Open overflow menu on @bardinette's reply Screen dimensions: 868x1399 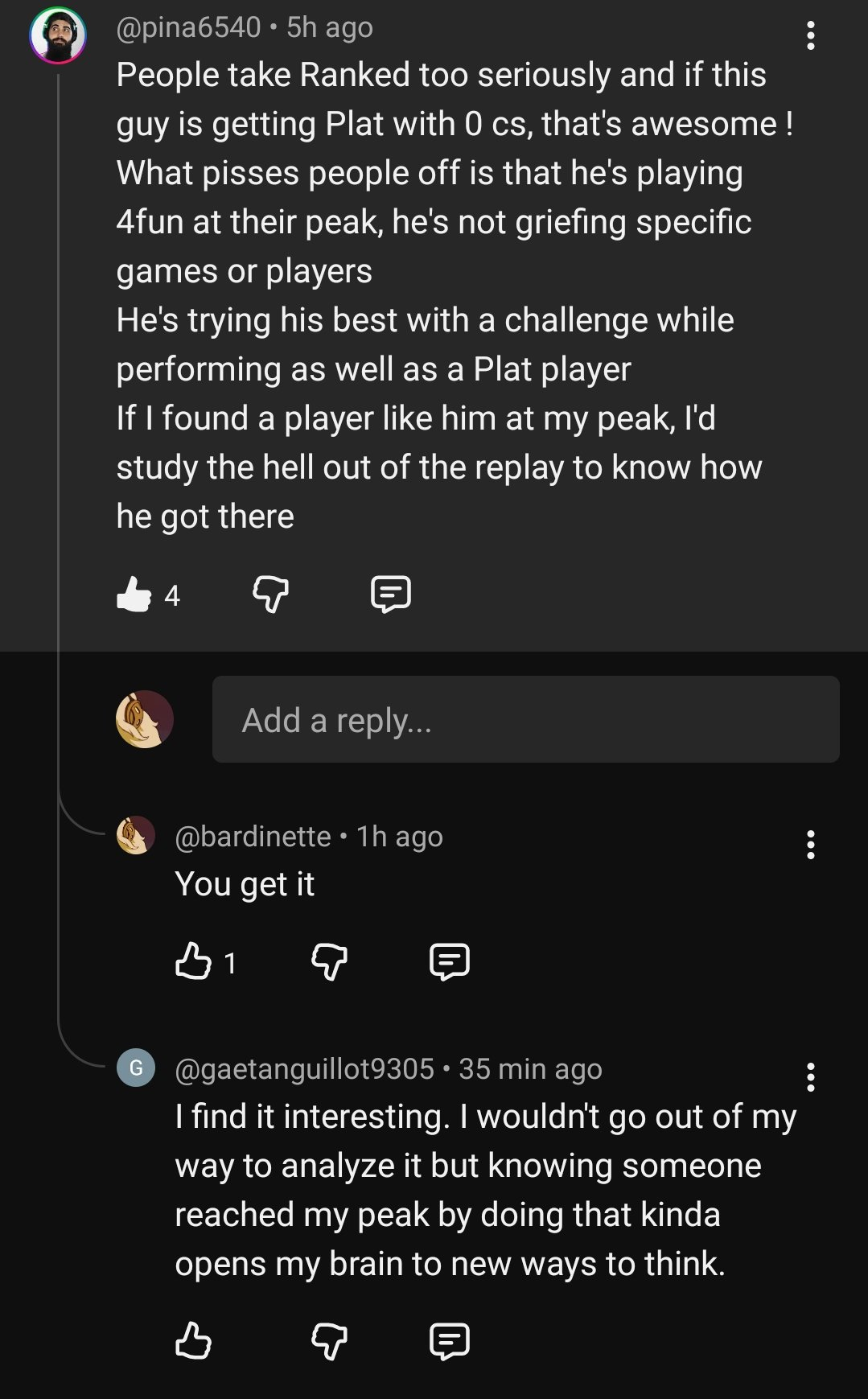point(810,845)
